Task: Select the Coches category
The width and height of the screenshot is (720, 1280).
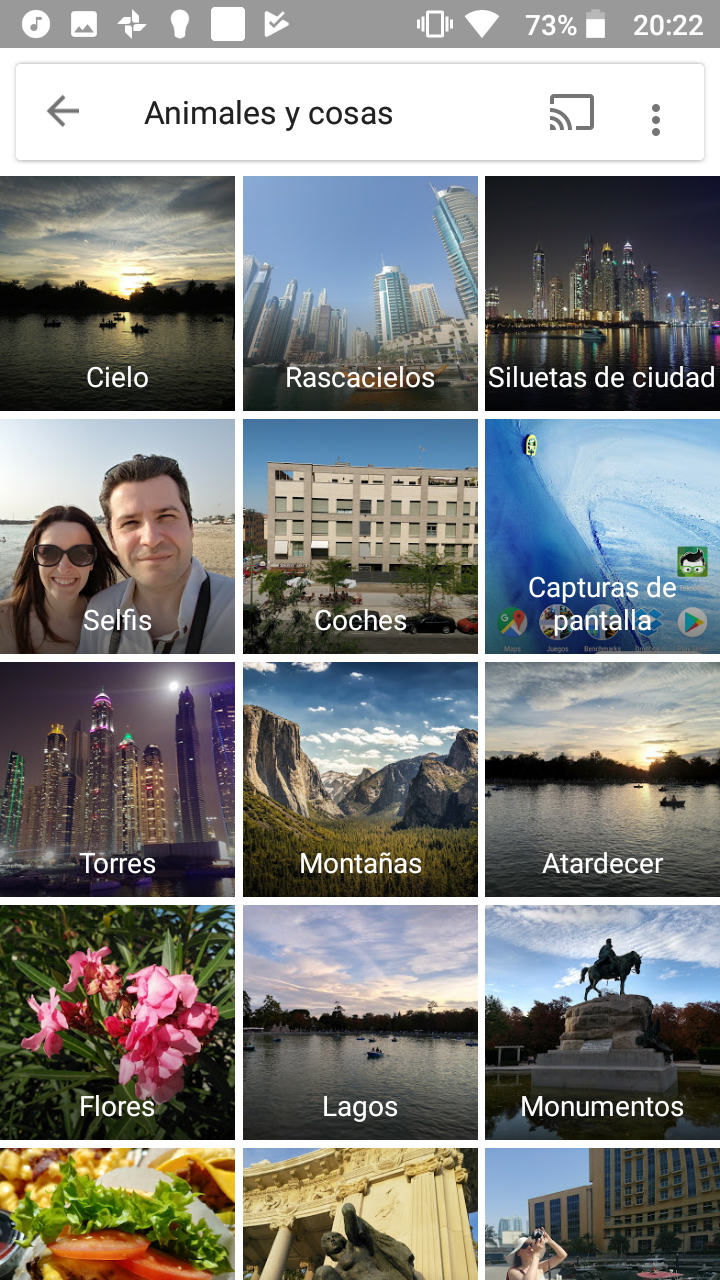Action: 360,537
